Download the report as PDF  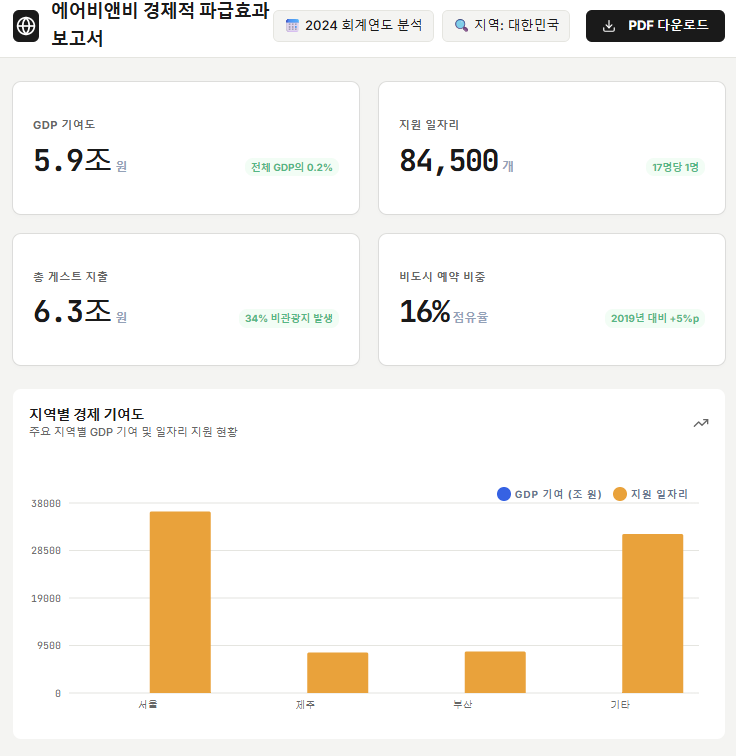(655, 26)
